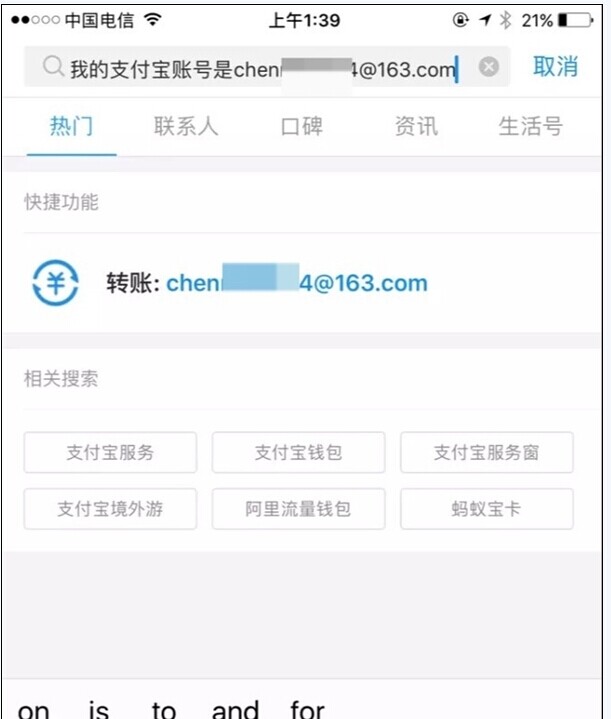Switch to the 热门 tab
This screenshot has height=719, width=611.
[x=71, y=127]
